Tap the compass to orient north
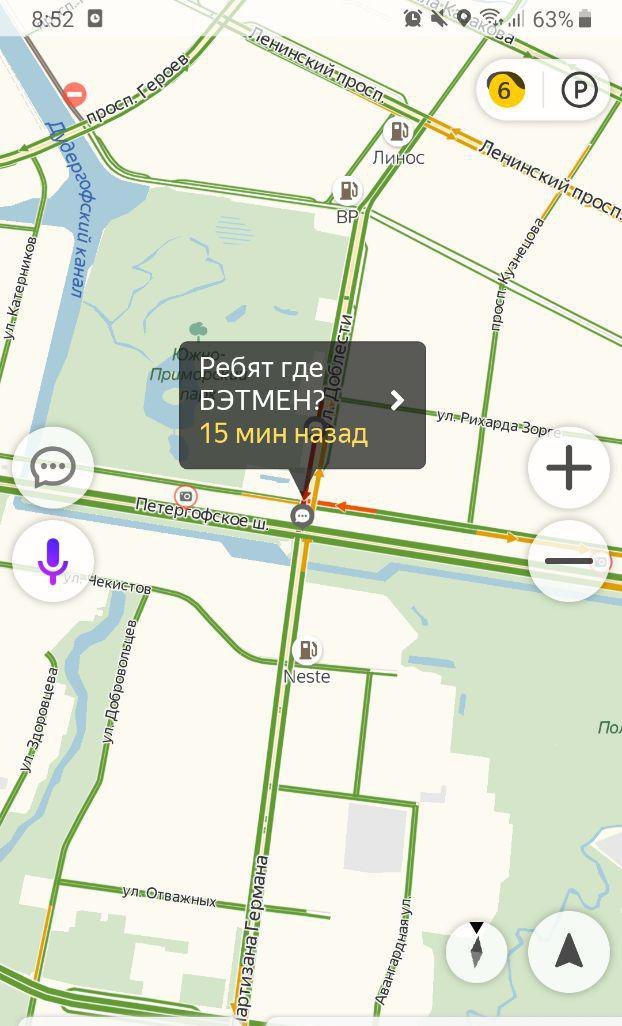The width and height of the screenshot is (622, 1026). coord(477,951)
